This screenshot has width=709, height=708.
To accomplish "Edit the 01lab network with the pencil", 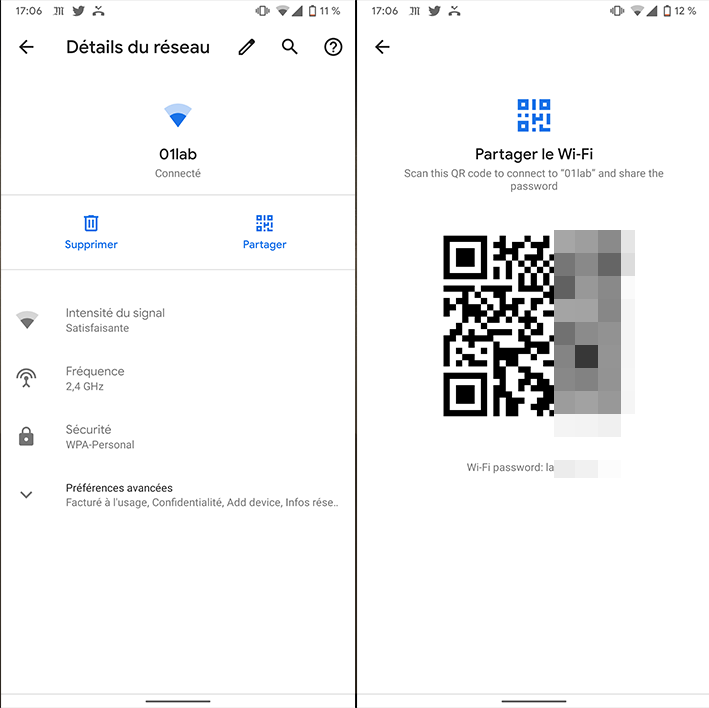I will pos(247,47).
